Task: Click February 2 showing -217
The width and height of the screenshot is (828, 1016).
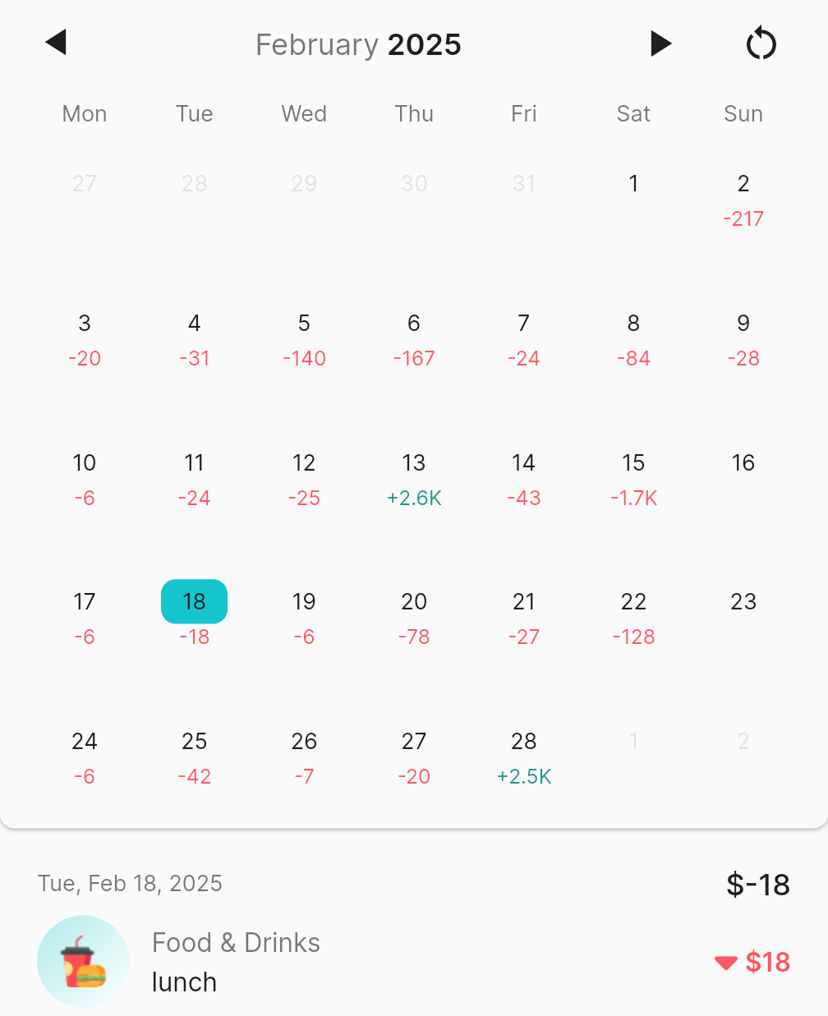Action: coord(742,199)
